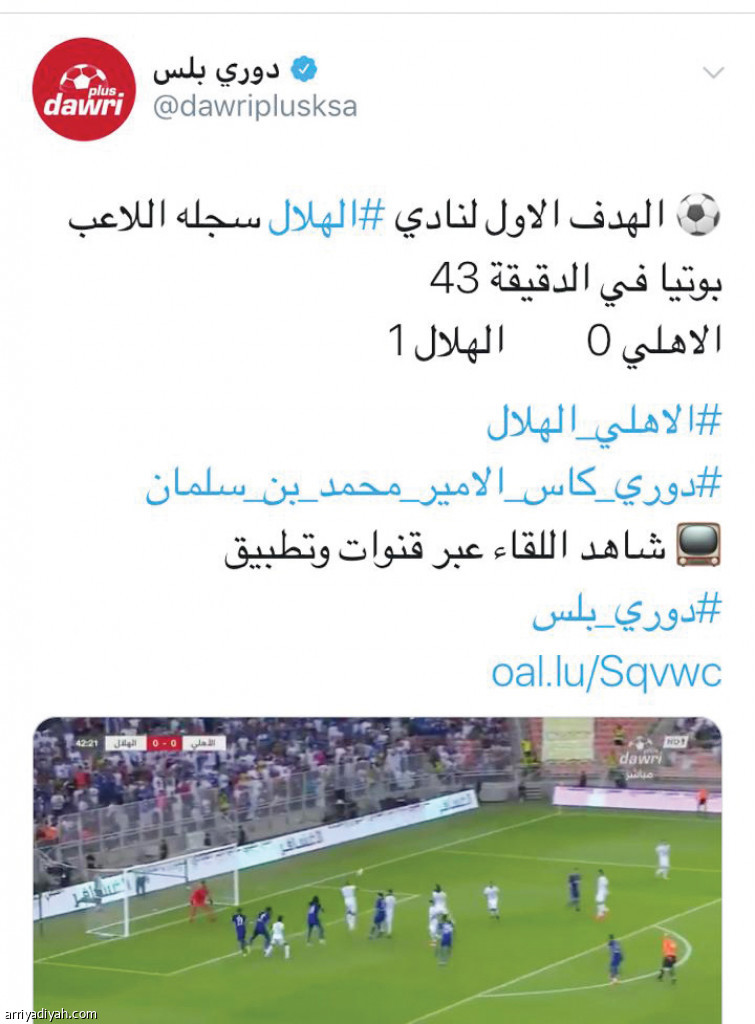
Task: Expand the tweet options chevron
Action: click(x=713, y=73)
